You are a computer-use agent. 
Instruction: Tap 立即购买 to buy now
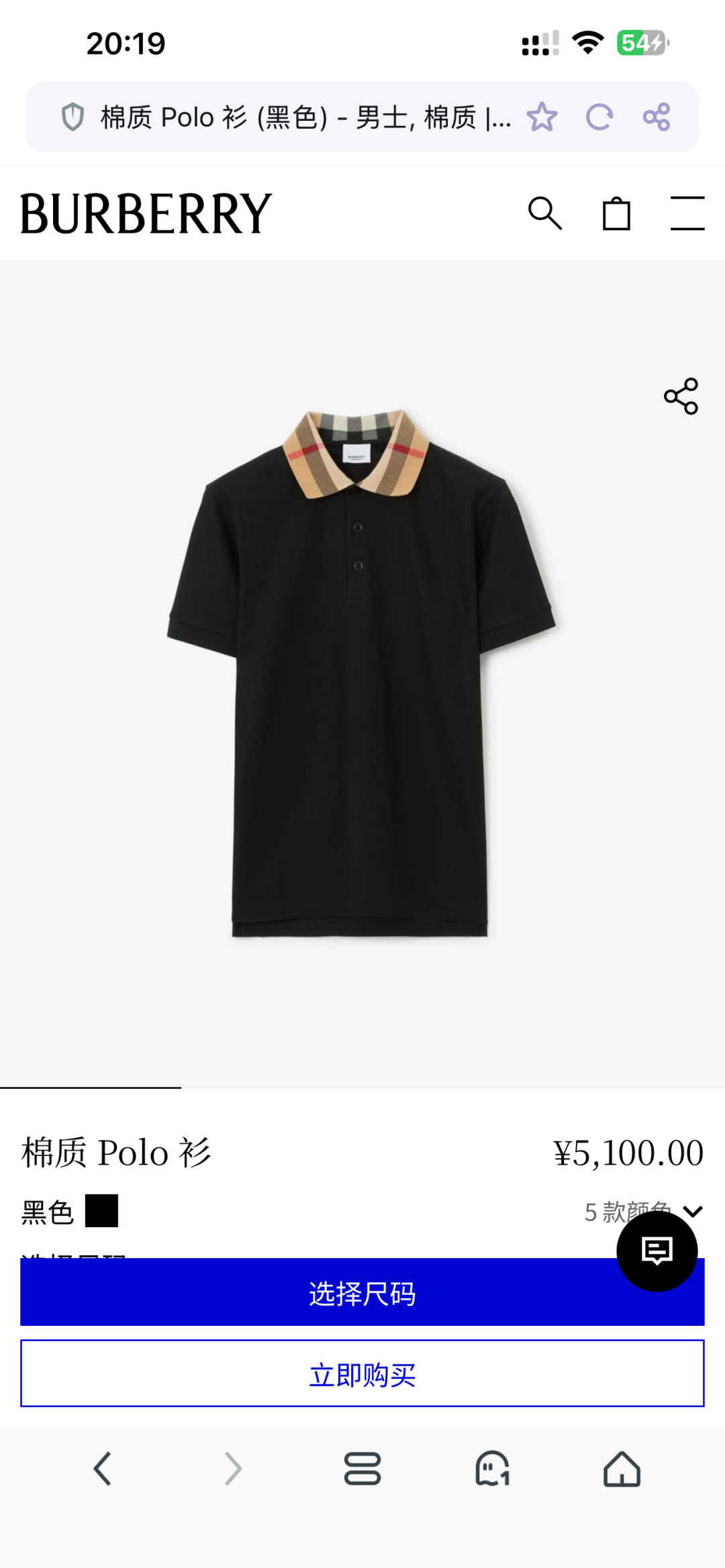click(x=362, y=1373)
